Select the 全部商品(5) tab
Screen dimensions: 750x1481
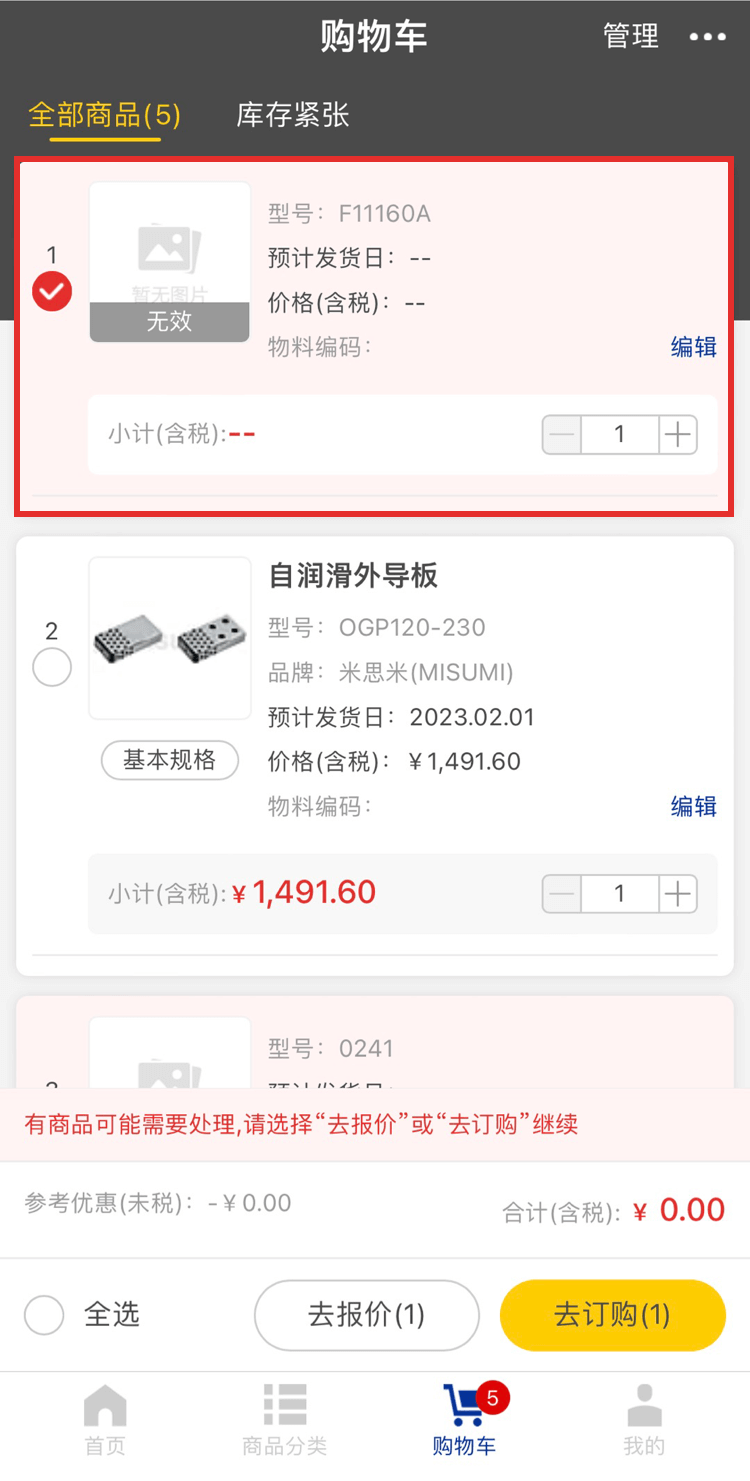[105, 115]
